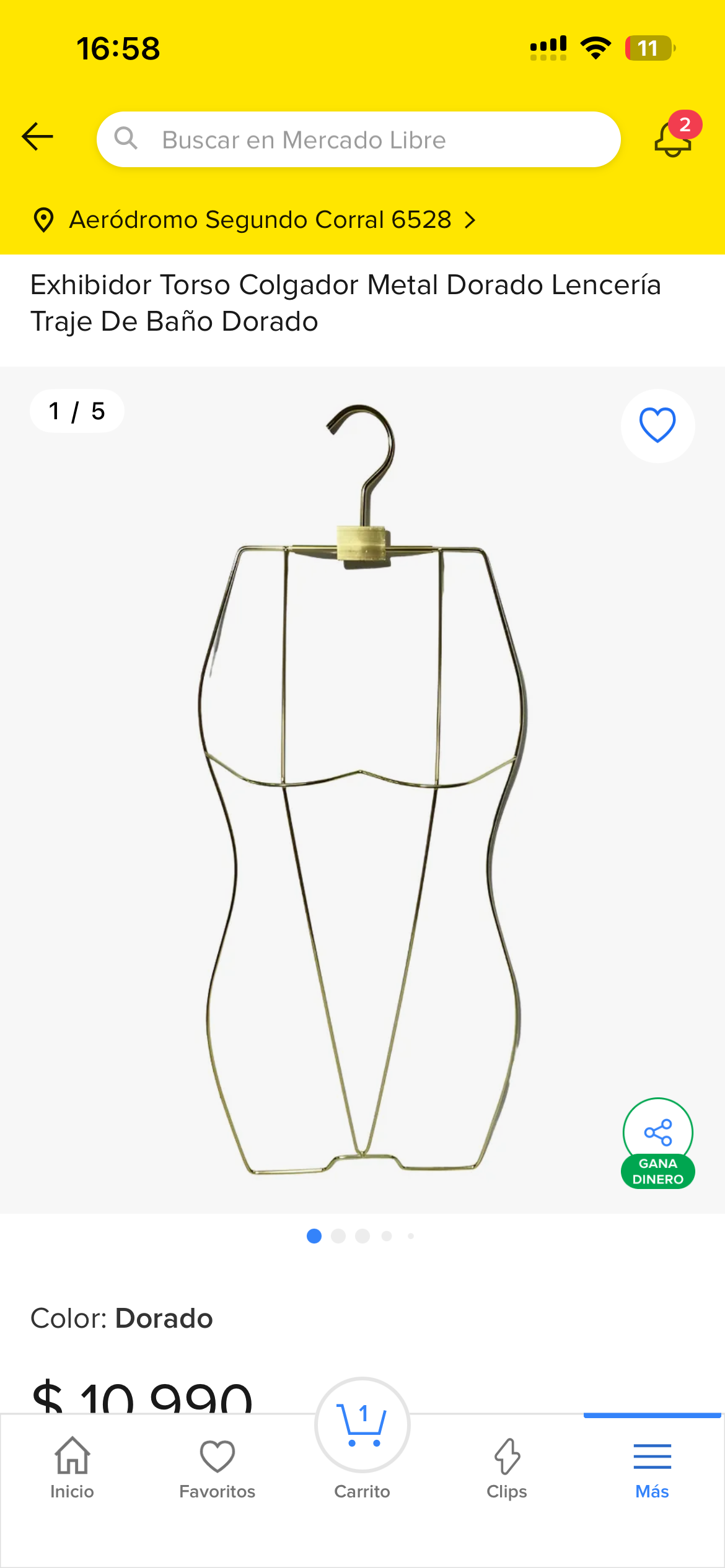Open the share icon to earn money
725x1568 pixels.
658,1131
